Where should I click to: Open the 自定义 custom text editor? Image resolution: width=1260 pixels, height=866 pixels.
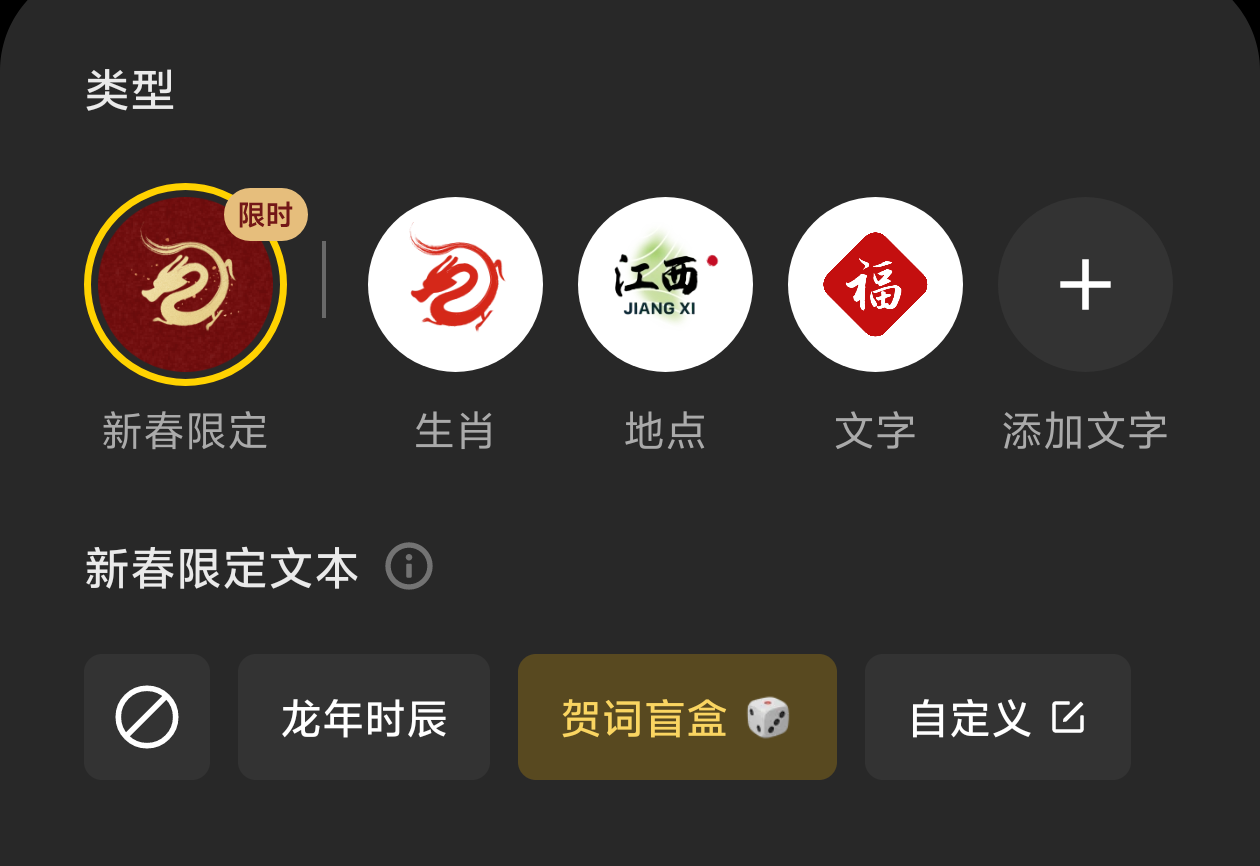pos(997,717)
